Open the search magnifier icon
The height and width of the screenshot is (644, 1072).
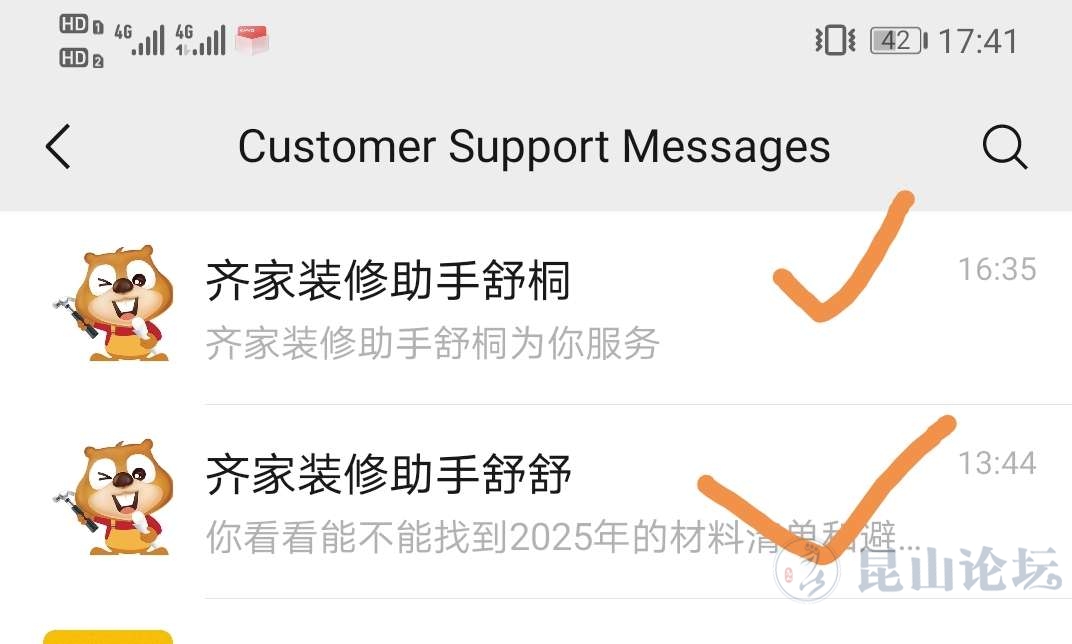(x=1004, y=147)
